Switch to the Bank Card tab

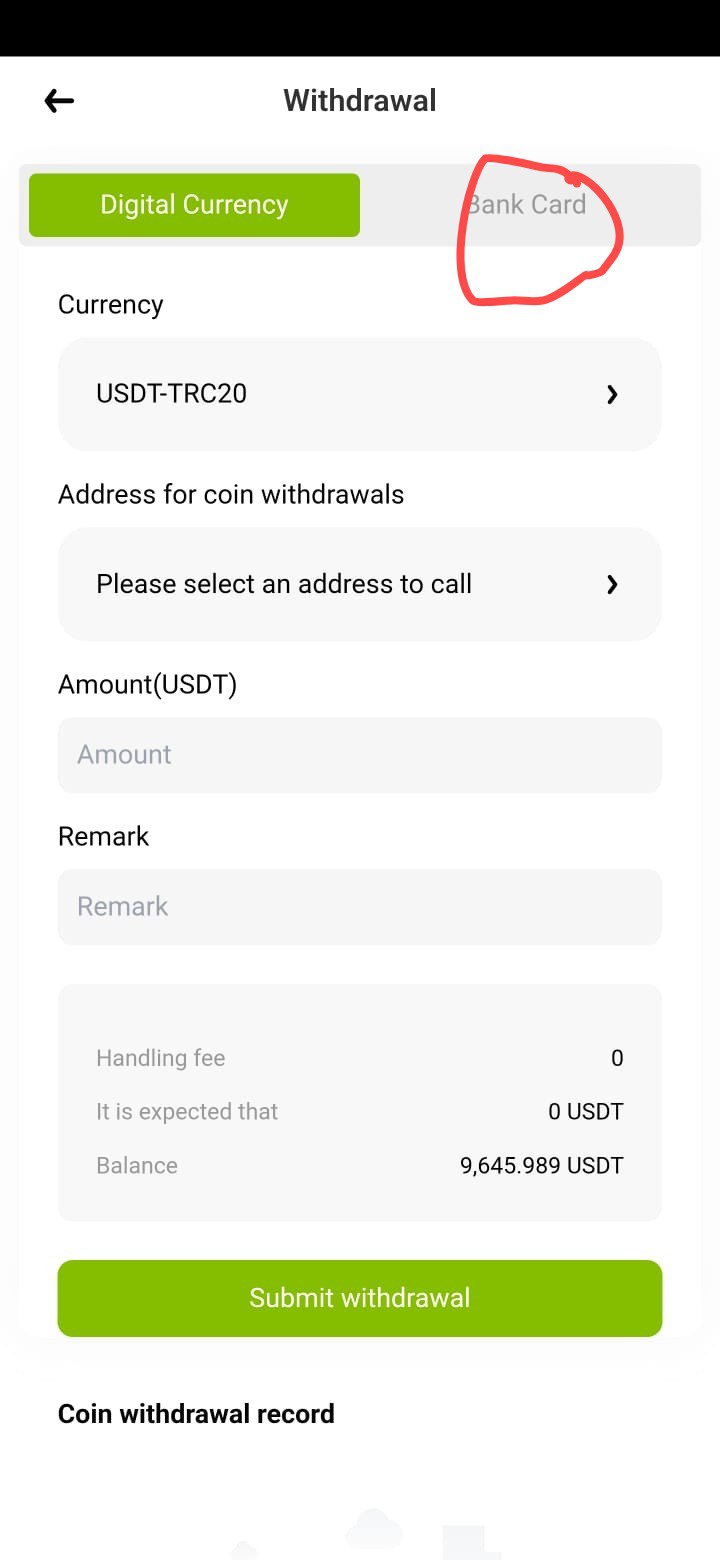(x=526, y=205)
